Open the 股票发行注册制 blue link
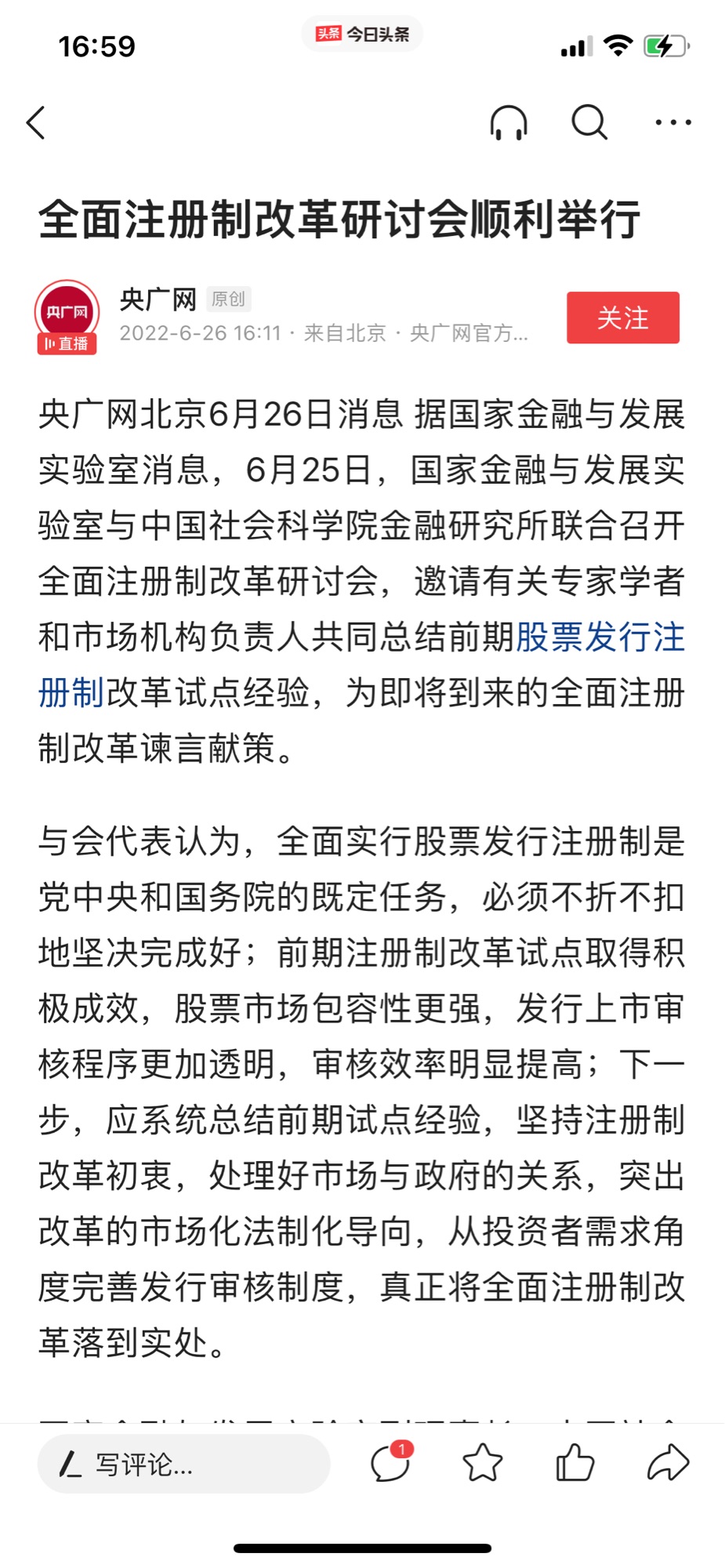725x1568 pixels. tap(600, 637)
